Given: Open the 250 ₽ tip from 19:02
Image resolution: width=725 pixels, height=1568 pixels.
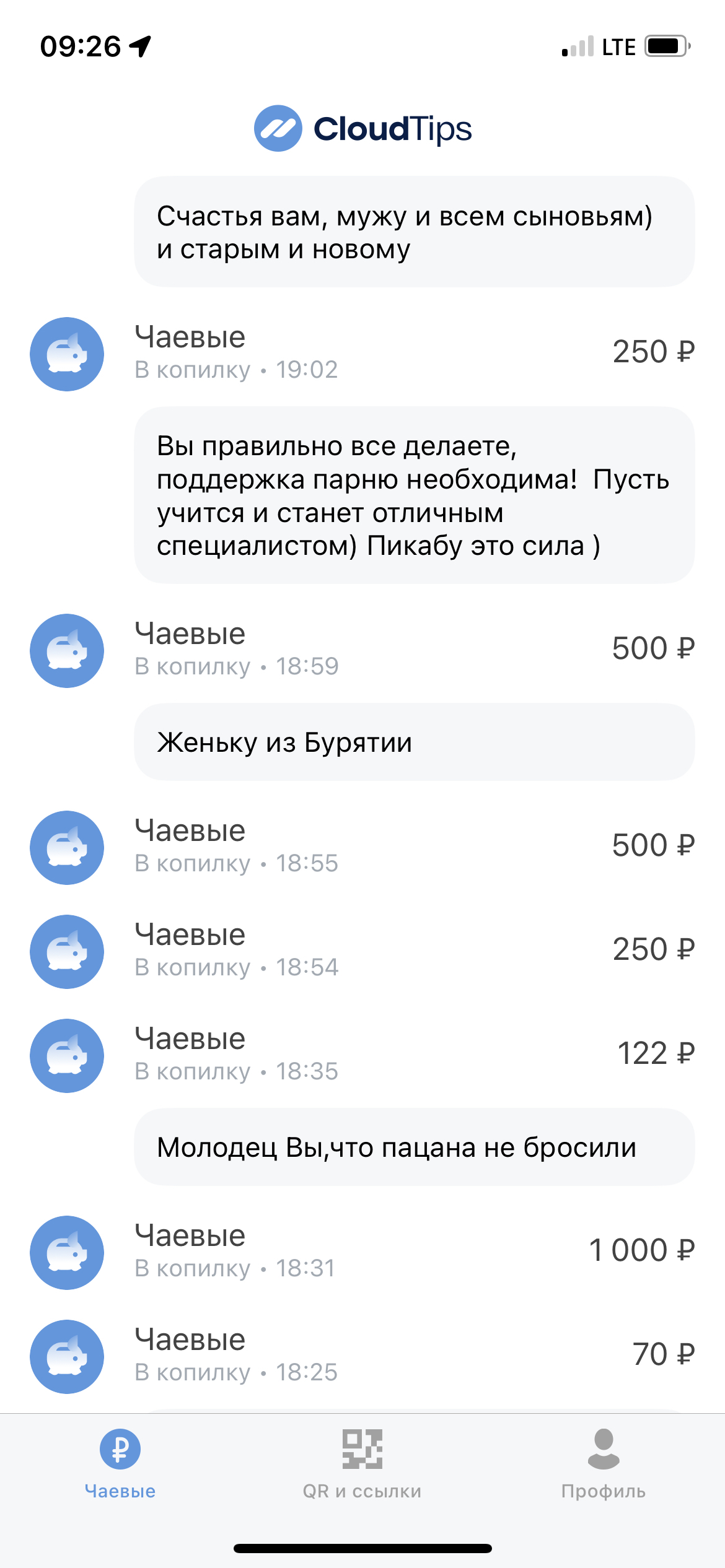Looking at the screenshot, I should click(362, 354).
